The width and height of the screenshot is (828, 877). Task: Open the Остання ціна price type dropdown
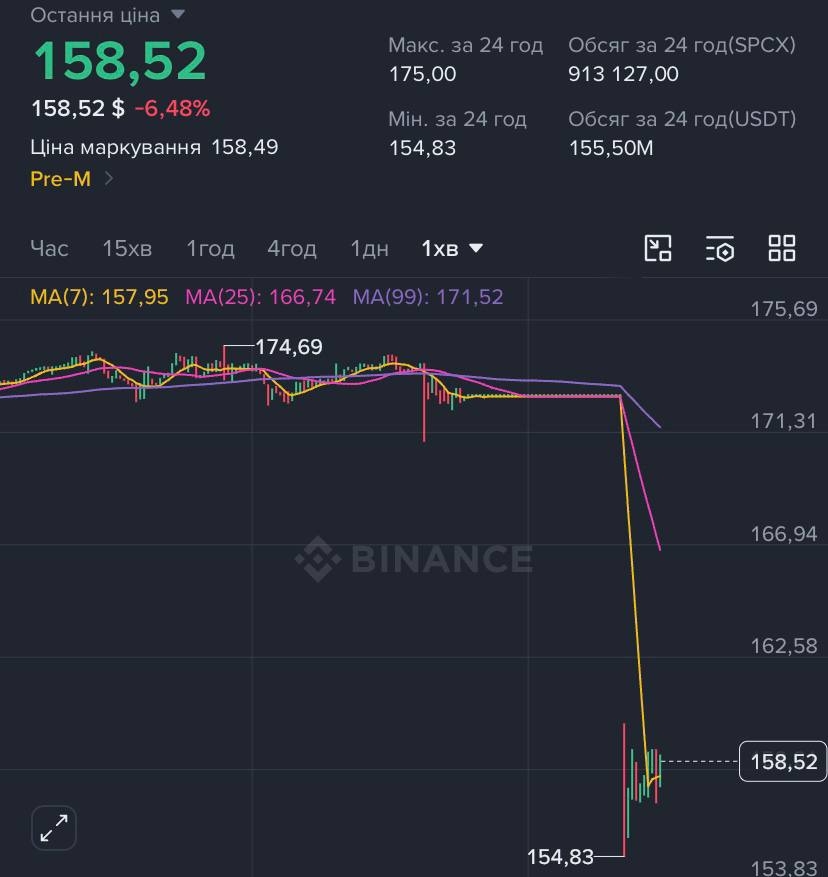107,15
